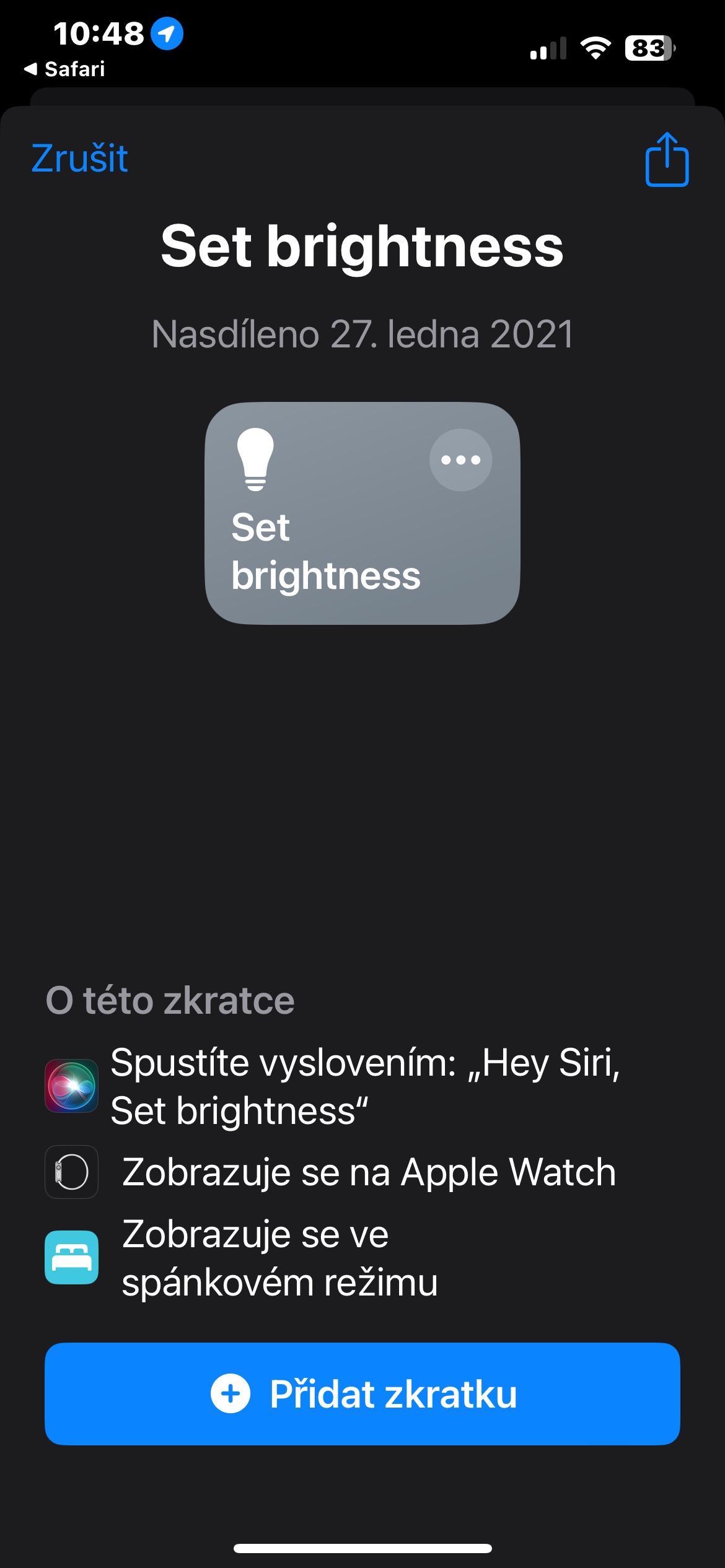The image size is (725, 1568).
Task: Tap Zrušit to cancel adding shortcut
Action: point(79,159)
